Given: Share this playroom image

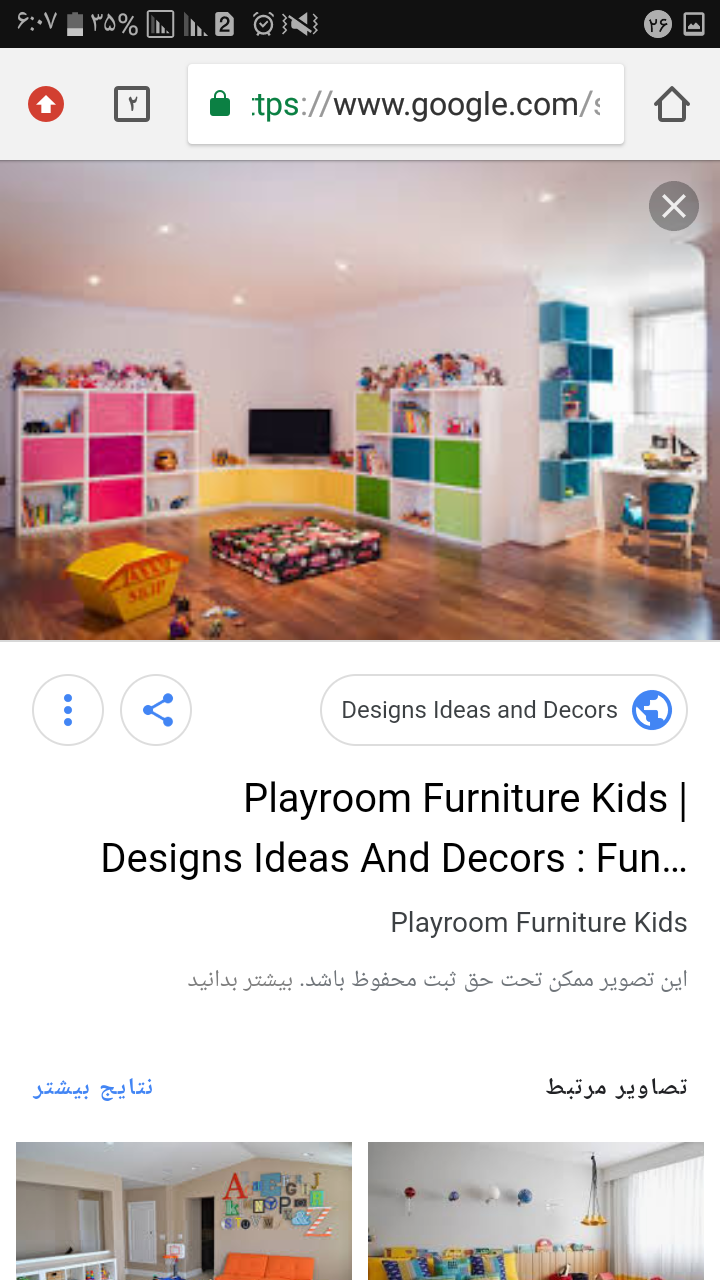Looking at the screenshot, I should click(156, 710).
